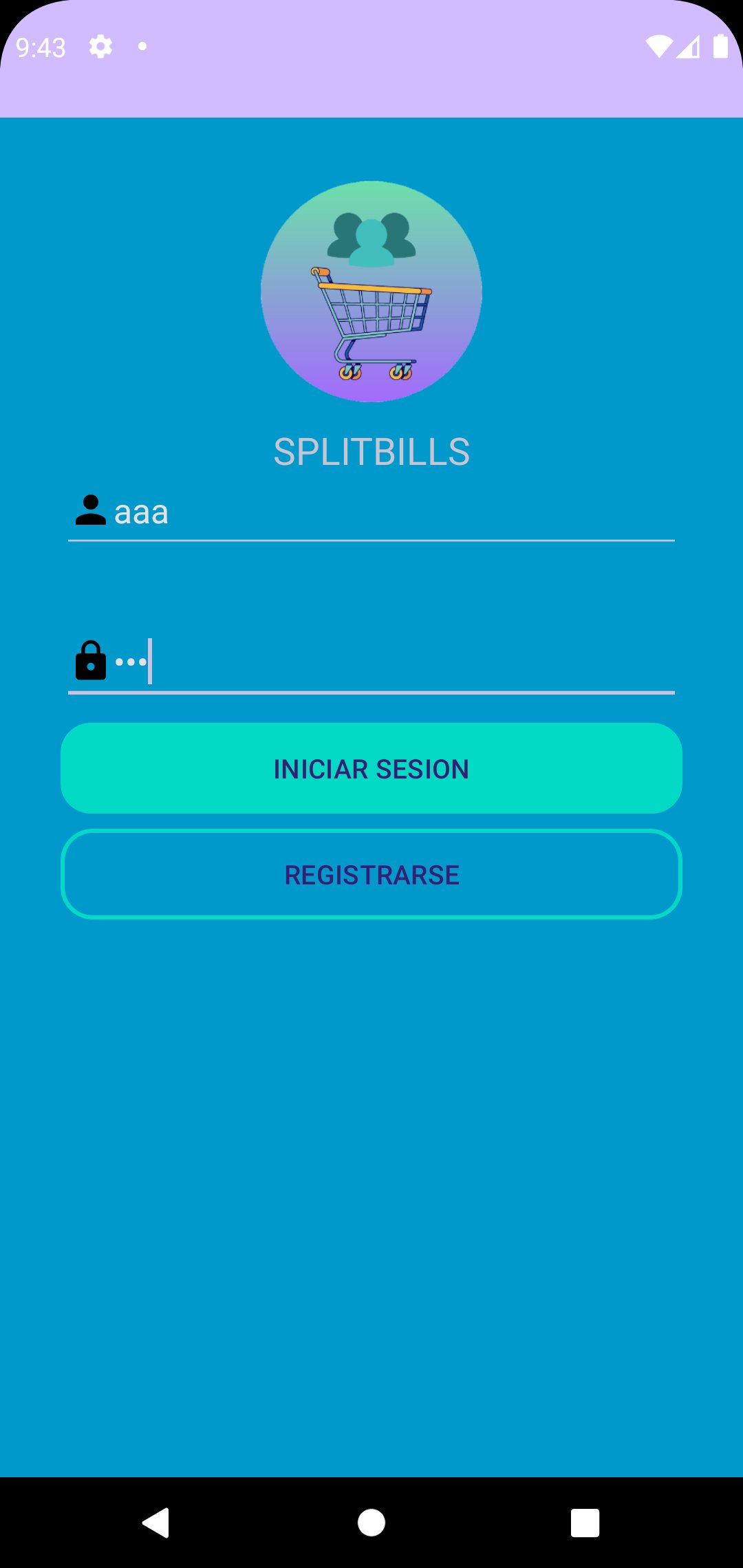
Task: Tap the battery icon in status bar
Action: 722,45
